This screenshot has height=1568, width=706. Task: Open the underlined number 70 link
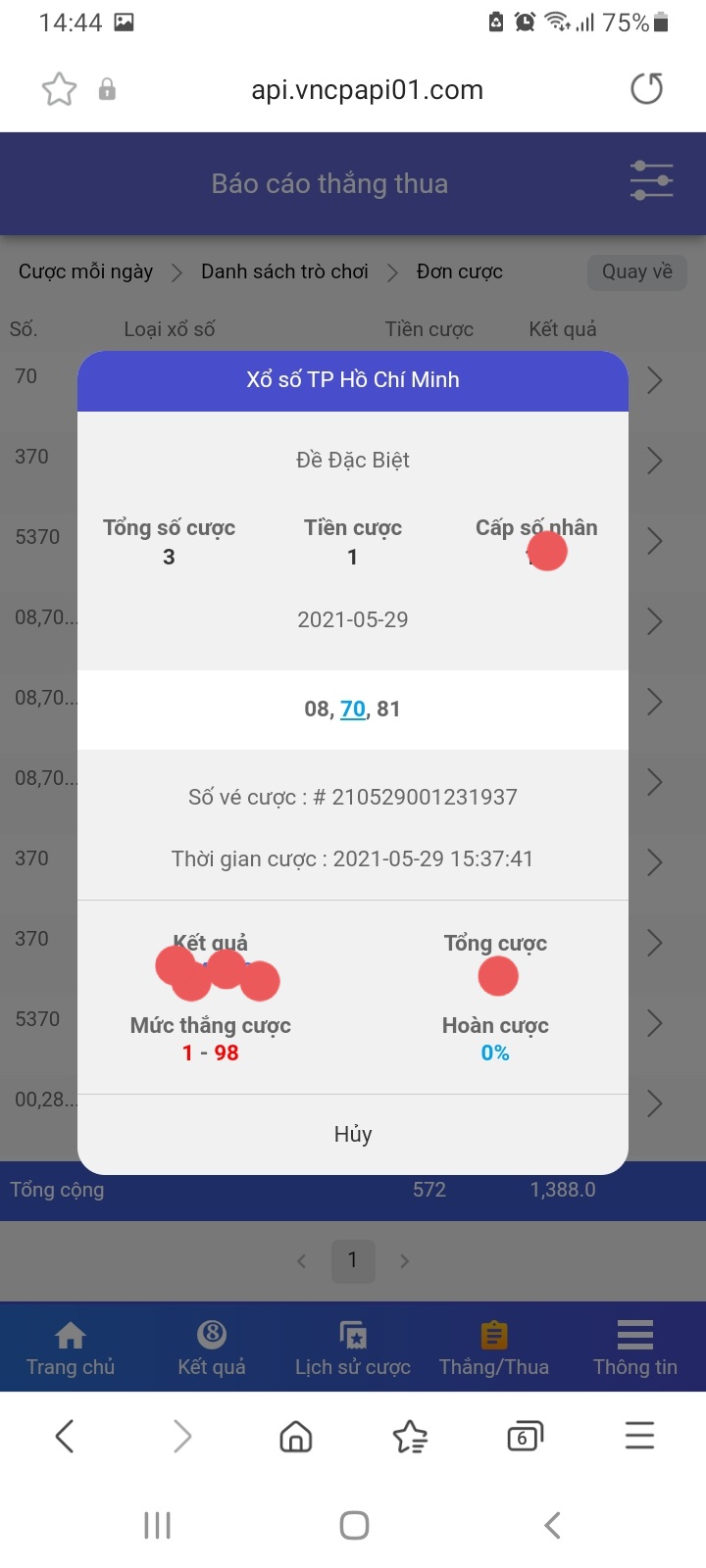(353, 709)
